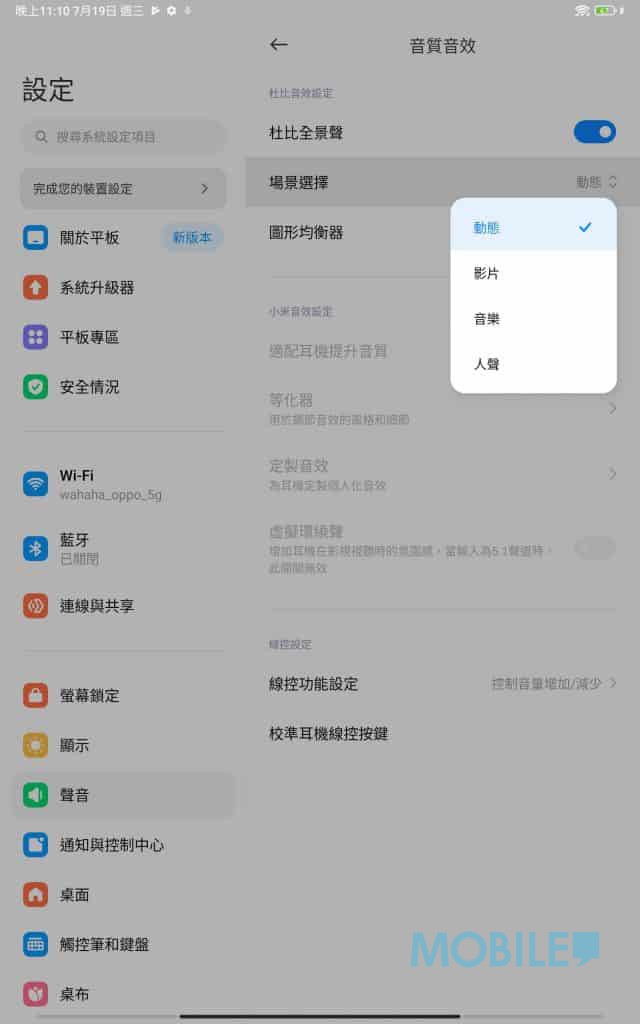This screenshot has width=640, height=1024.
Task: Open 校準耳機線控按鍵
Action: point(329,734)
